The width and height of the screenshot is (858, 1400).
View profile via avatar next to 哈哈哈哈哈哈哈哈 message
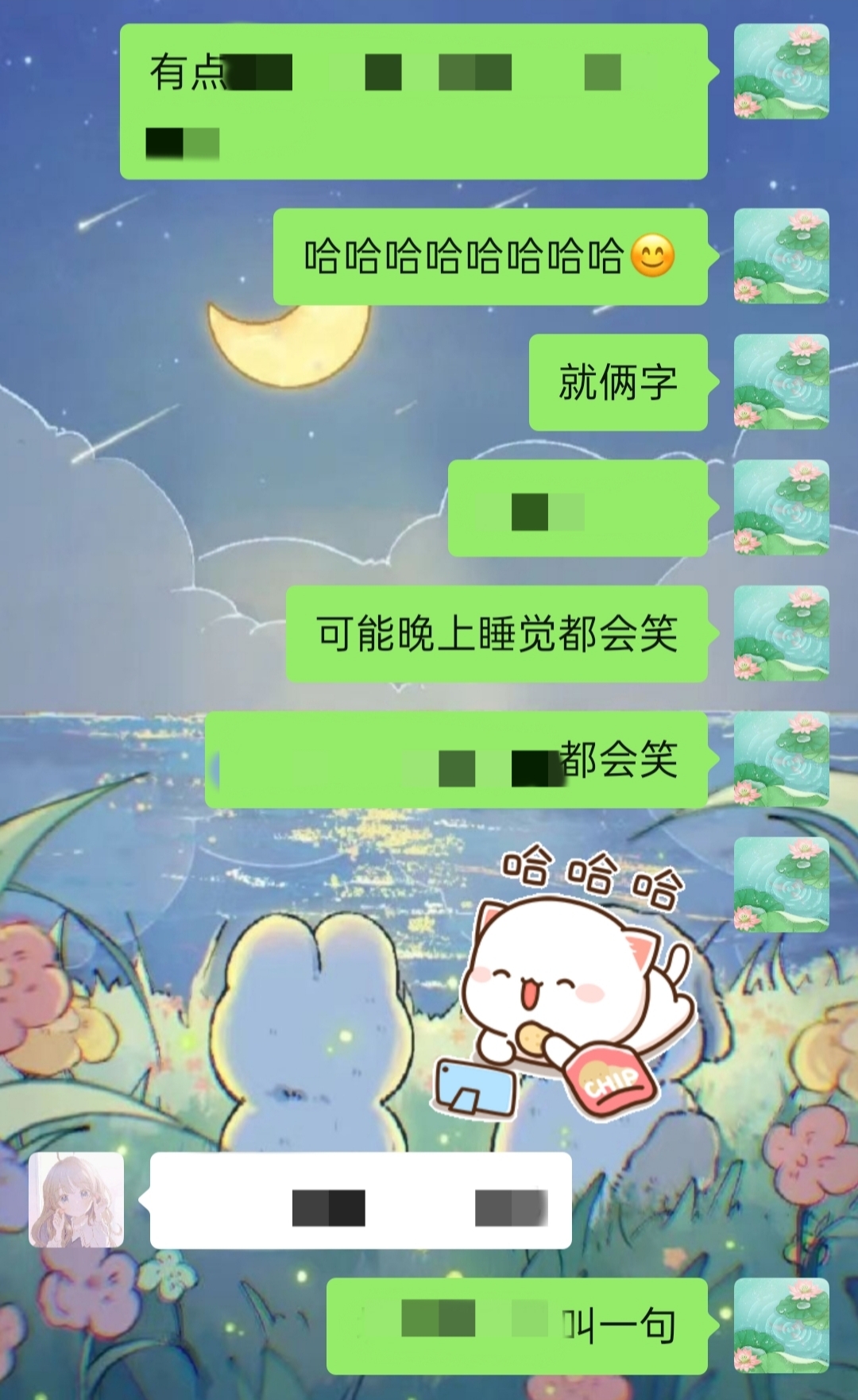781,256
